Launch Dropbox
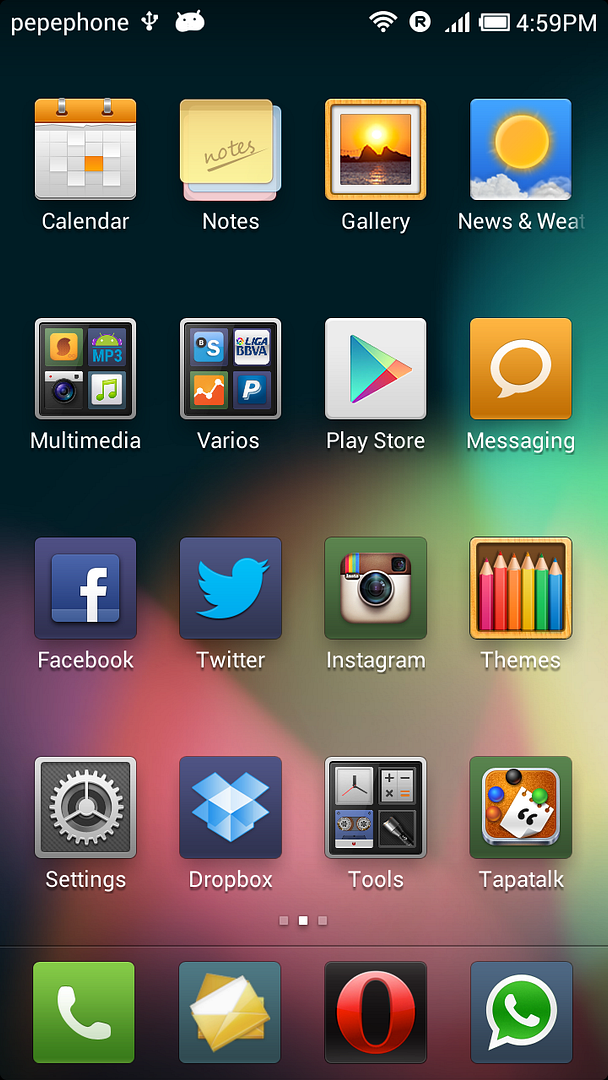This screenshot has height=1080, width=608. 230,807
